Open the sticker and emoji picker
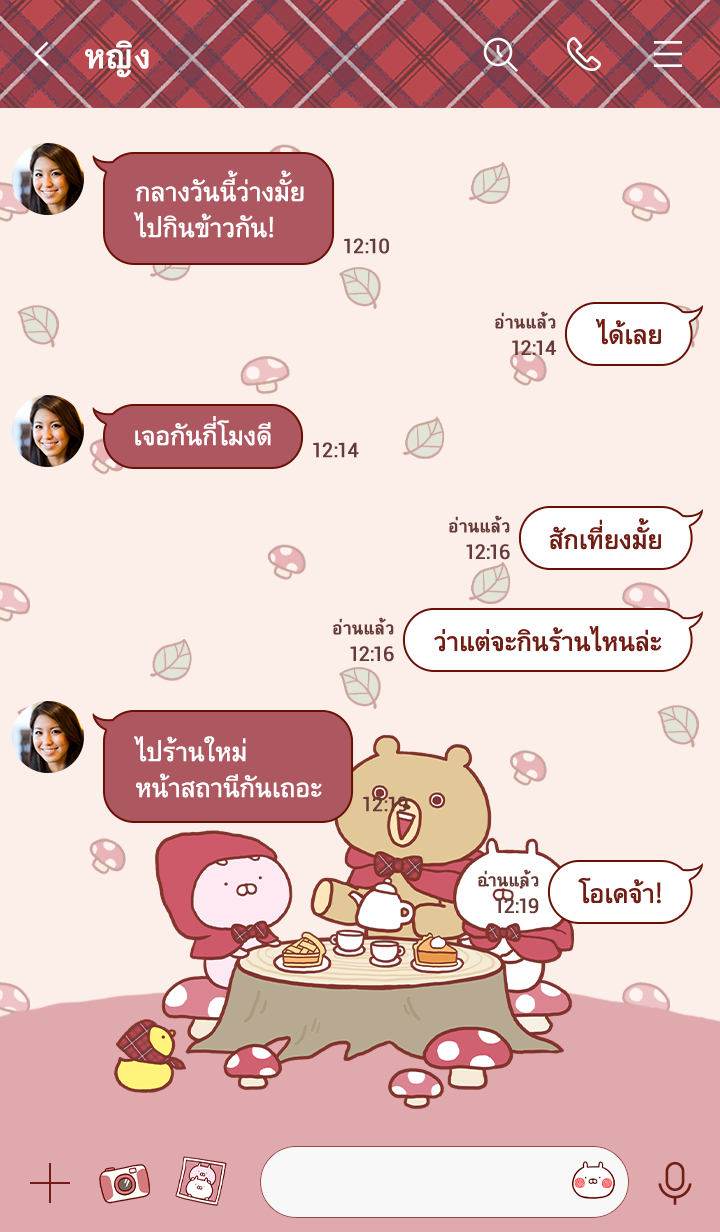Screen dimensions: 720x1232 (x=593, y=1181)
